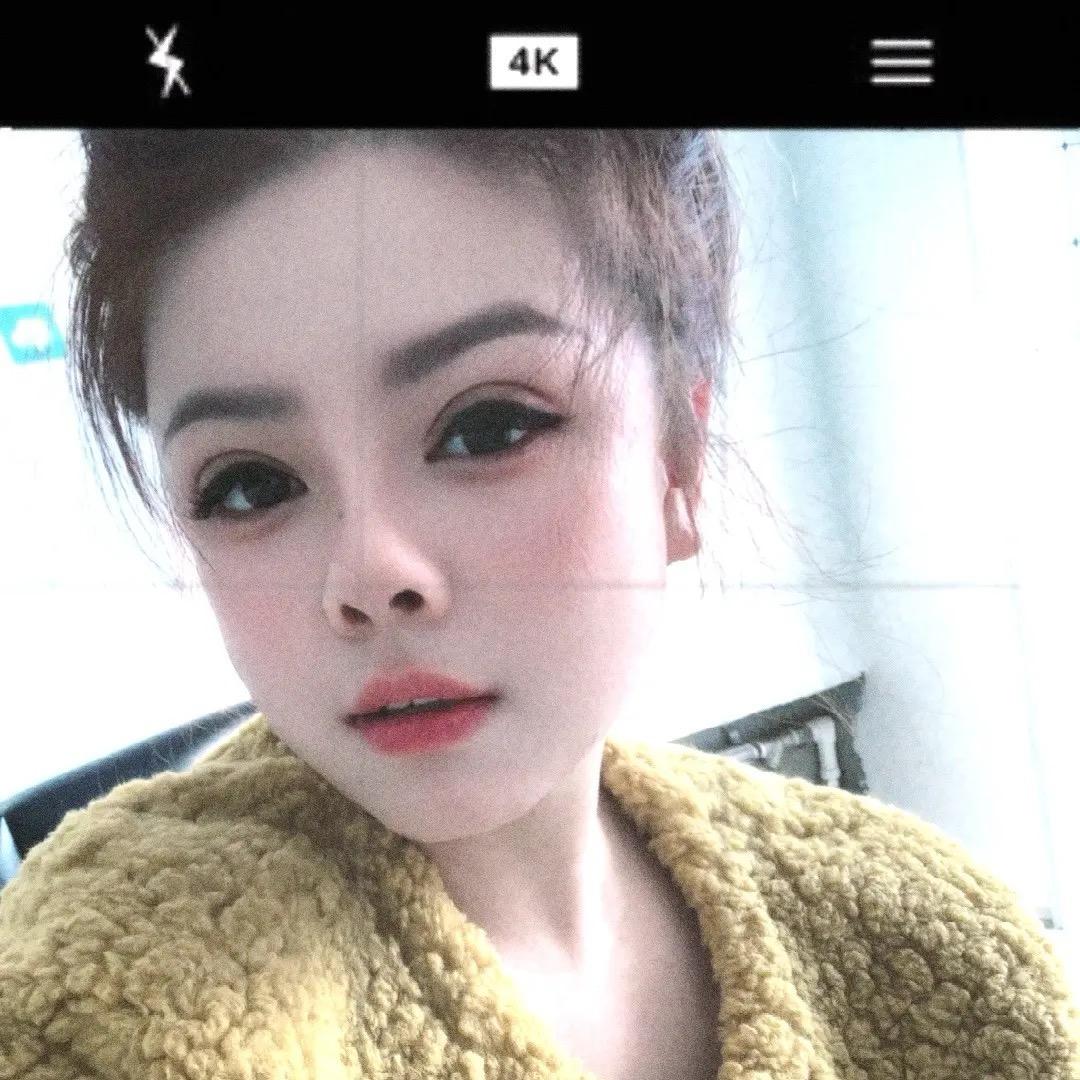
Task: Open the camera hamburger menu
Action: [902, 61]
